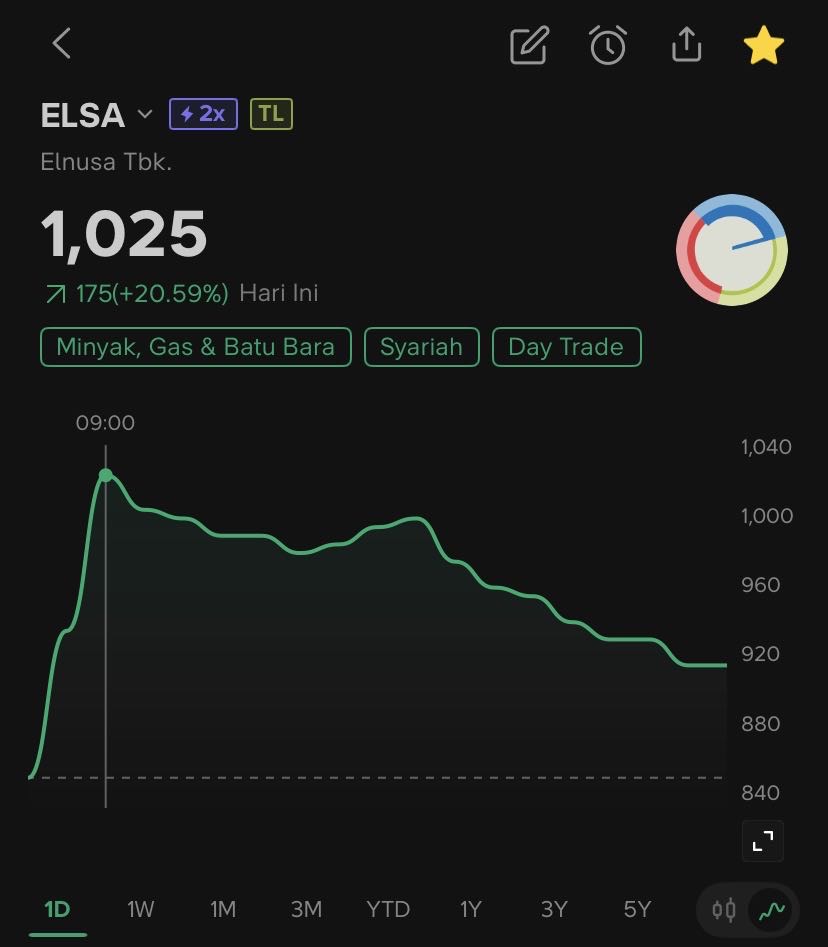Screen dimensions: 828x947
Task: View the 1Y chart range
Action: 471,909
